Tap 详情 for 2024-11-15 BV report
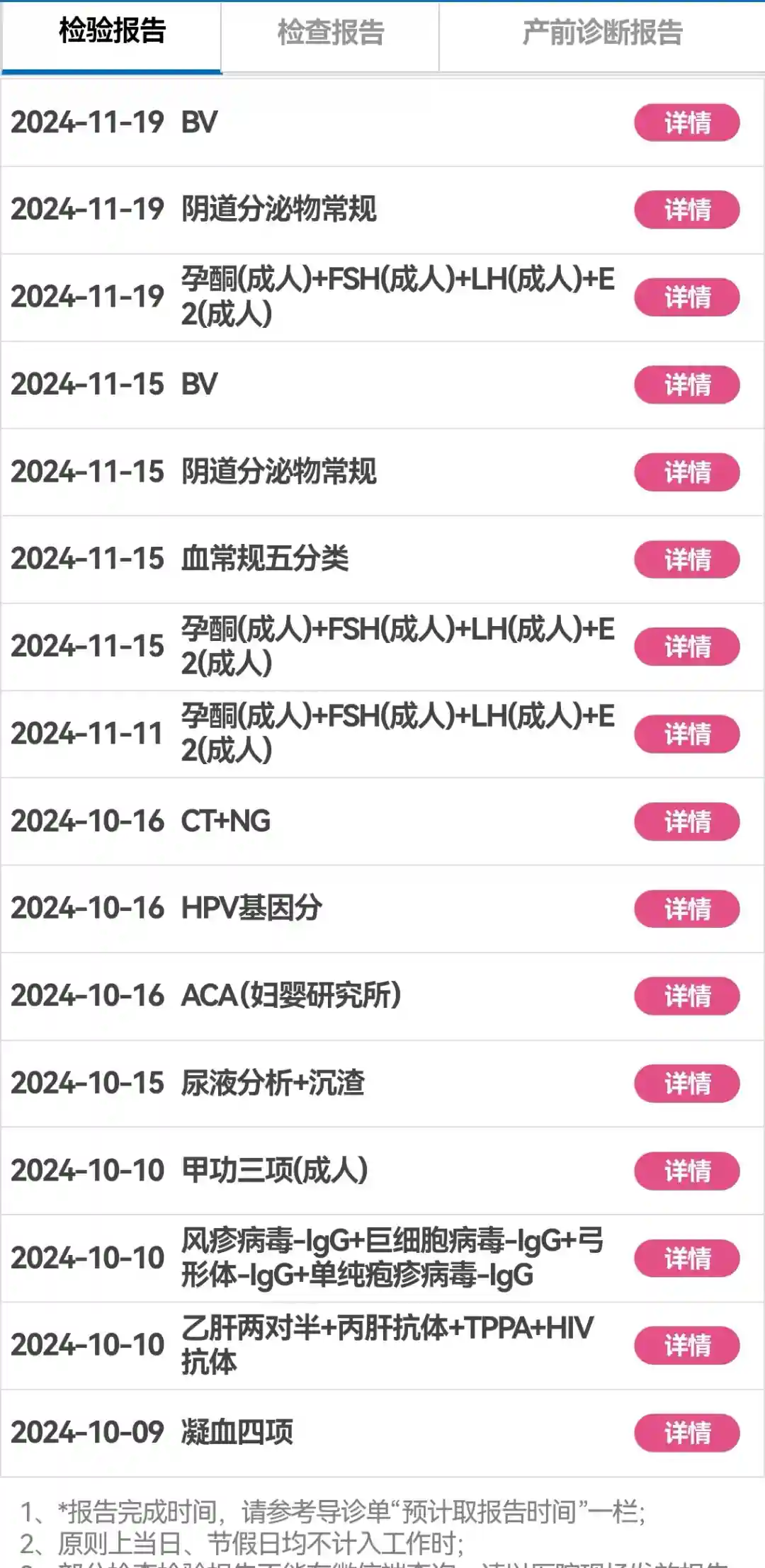The height and width of the screenshot is (1568, 765). 686,385
